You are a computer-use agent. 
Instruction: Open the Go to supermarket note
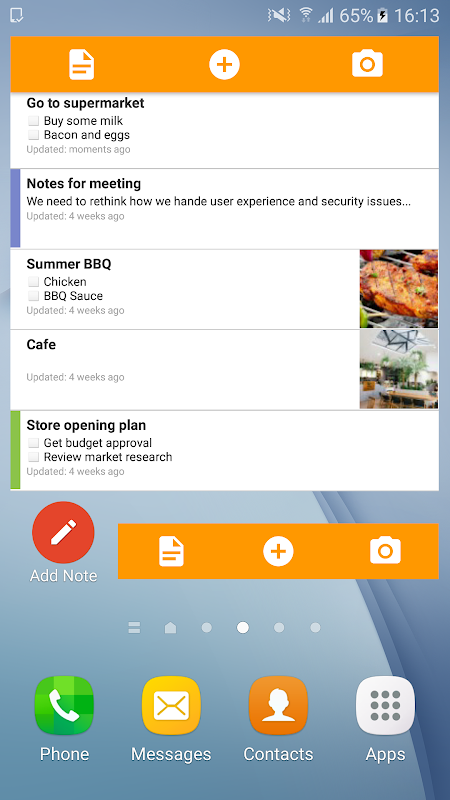click(x=224, y=131)
